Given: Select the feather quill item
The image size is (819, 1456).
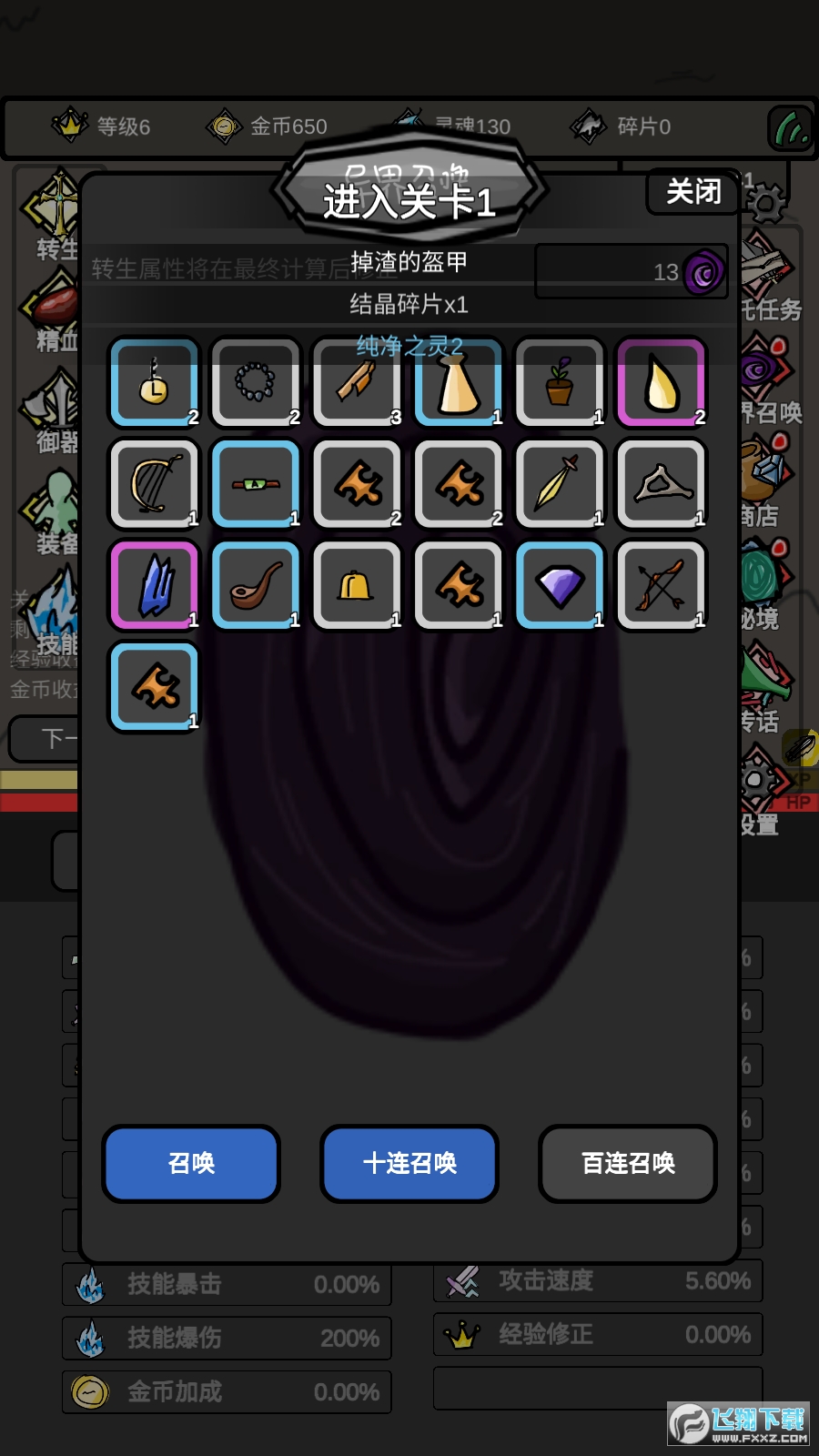Looking at the screenshot, I should coord(560,484).
